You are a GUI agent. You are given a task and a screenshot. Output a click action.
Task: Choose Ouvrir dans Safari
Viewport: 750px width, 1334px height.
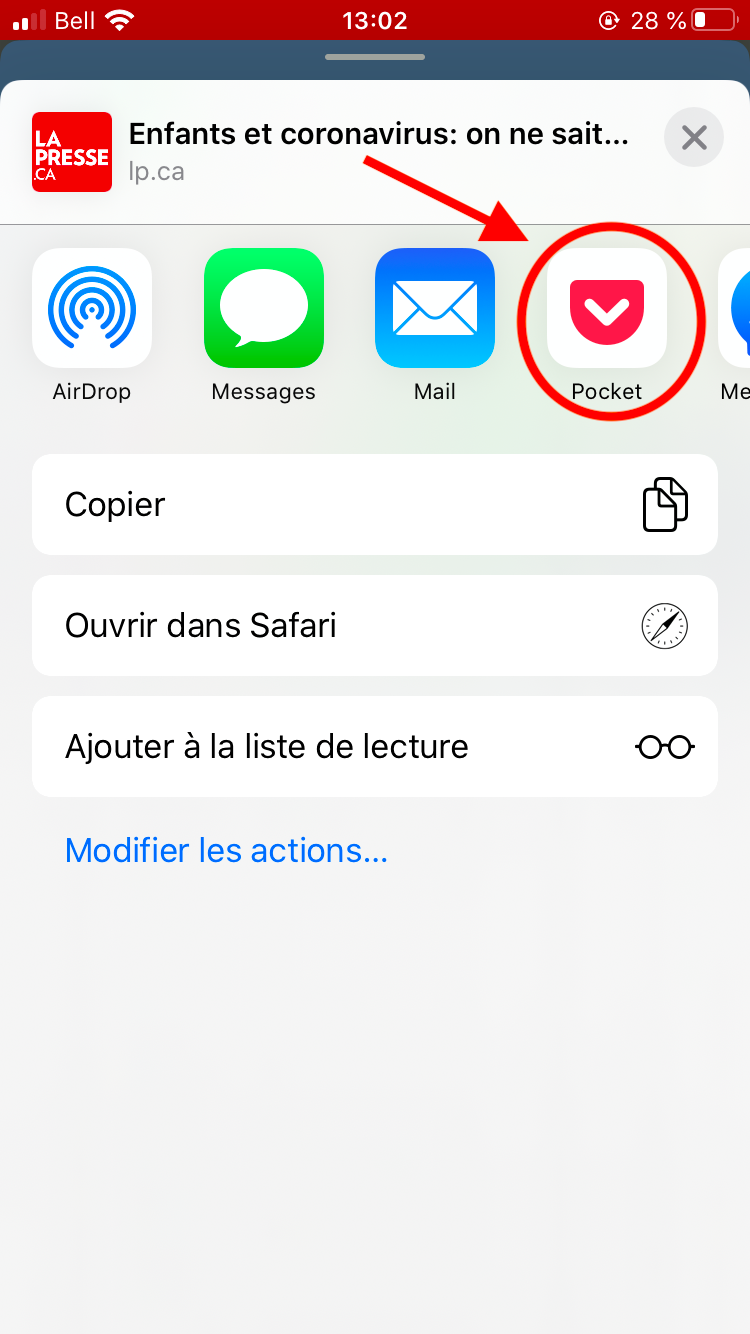[375, 626]
